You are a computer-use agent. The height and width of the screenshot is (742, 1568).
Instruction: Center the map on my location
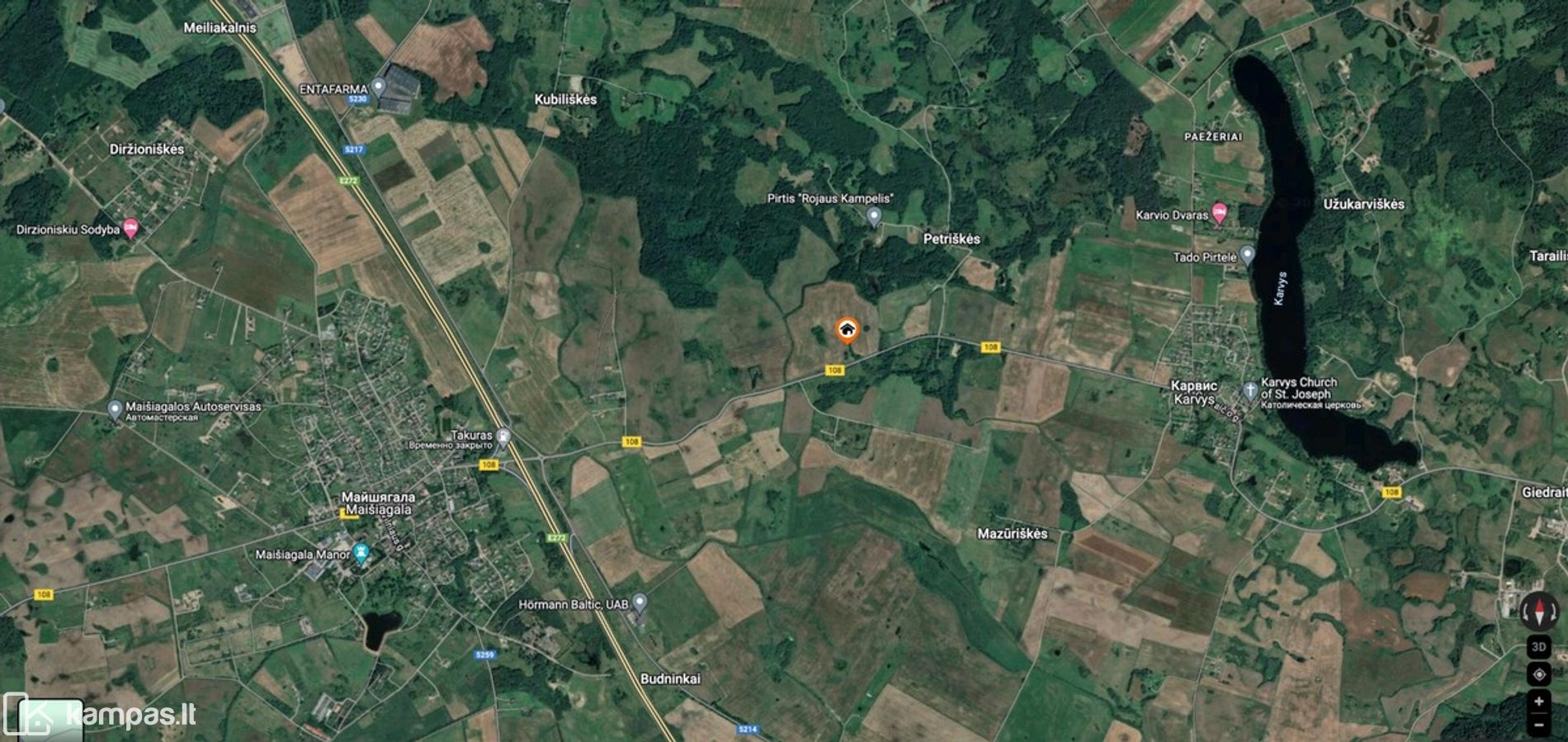point(1538,674)
